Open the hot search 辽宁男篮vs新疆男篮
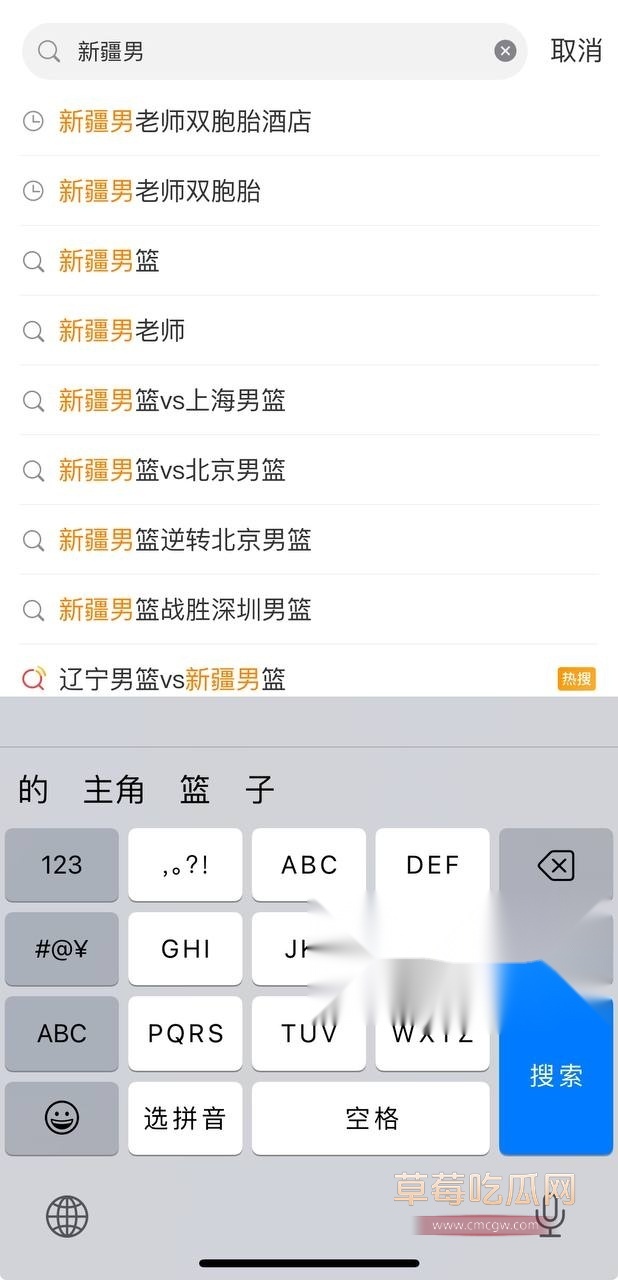This screenshot has width=618, height=1280. click(x=172, y=680)
